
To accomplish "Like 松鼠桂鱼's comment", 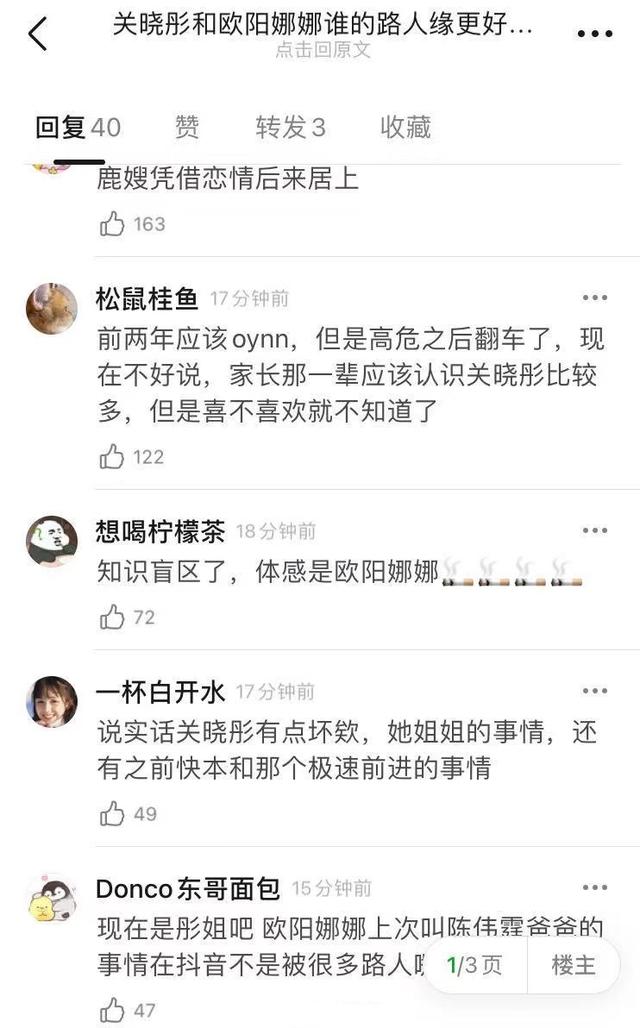I will [112, 457].
